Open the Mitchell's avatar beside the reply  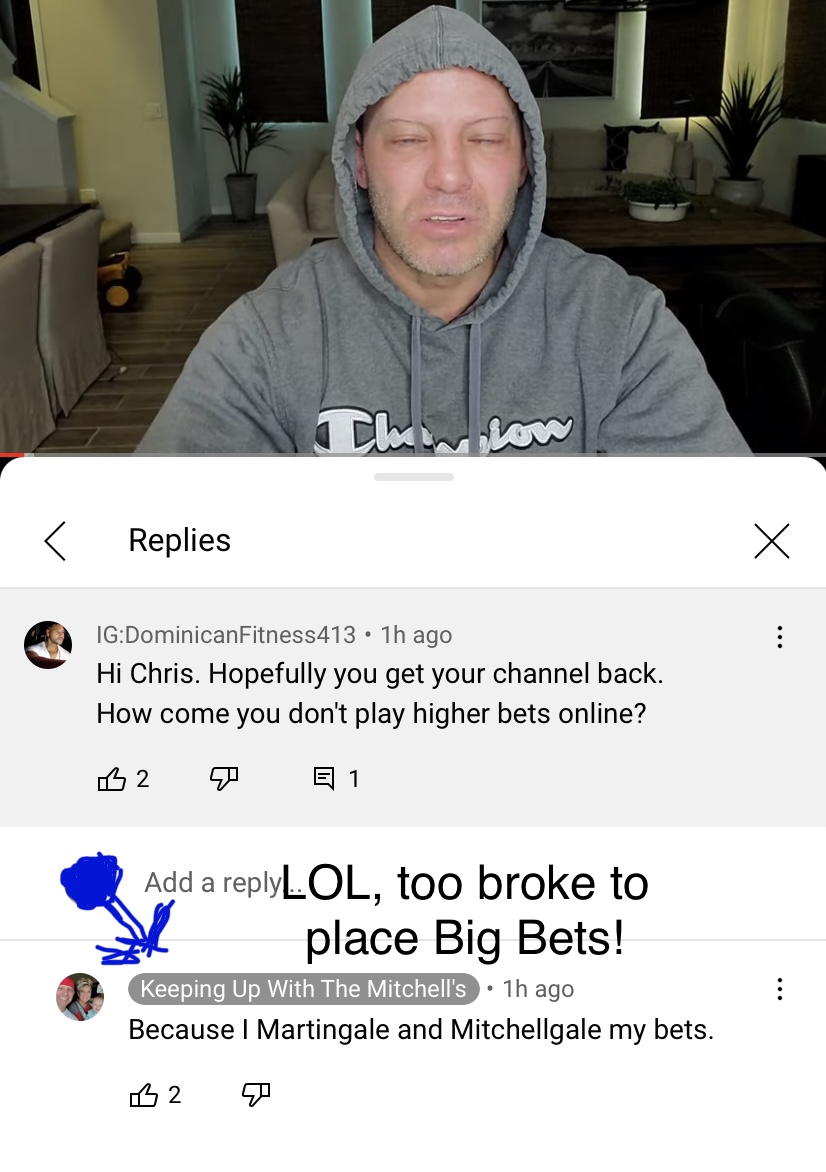coord(80,997)
